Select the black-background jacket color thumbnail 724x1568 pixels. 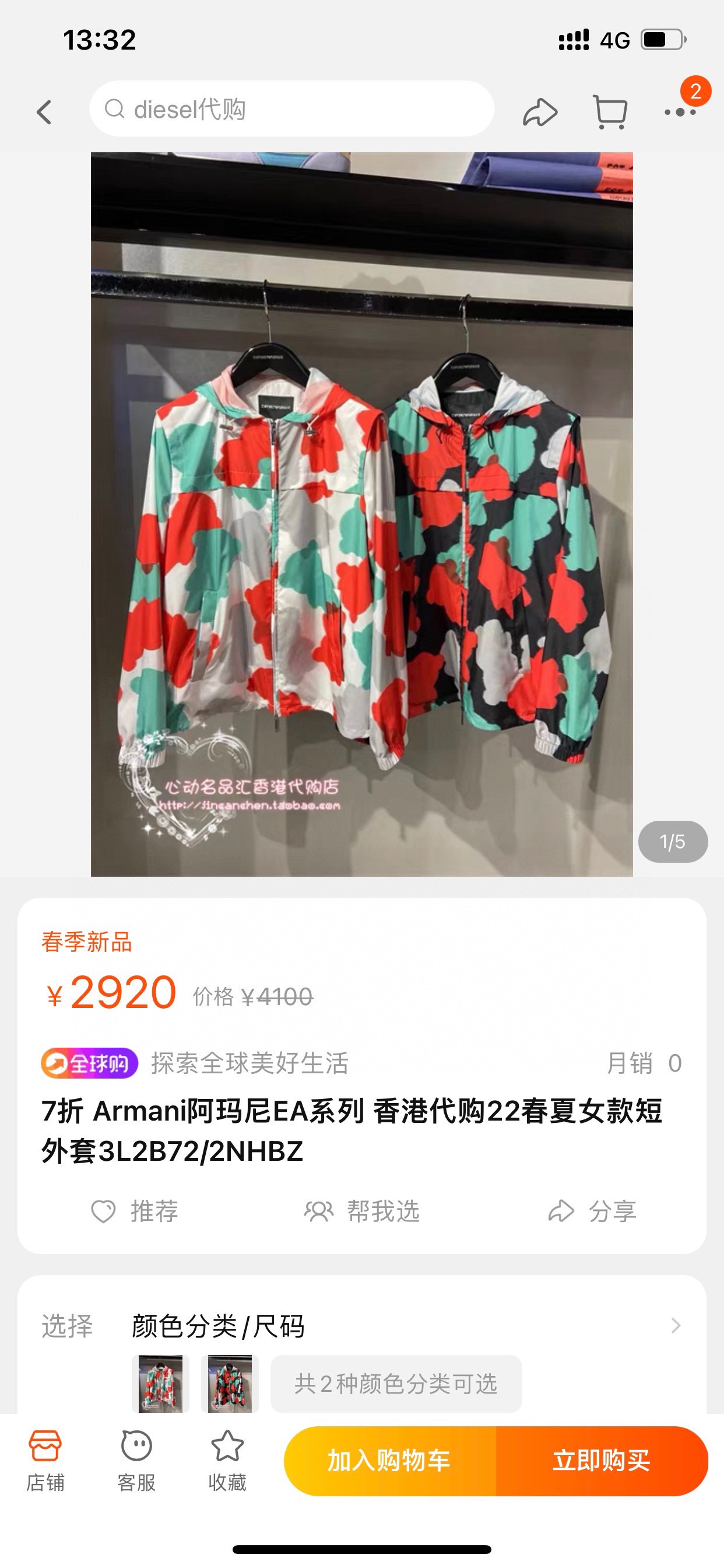point(230,1383)
